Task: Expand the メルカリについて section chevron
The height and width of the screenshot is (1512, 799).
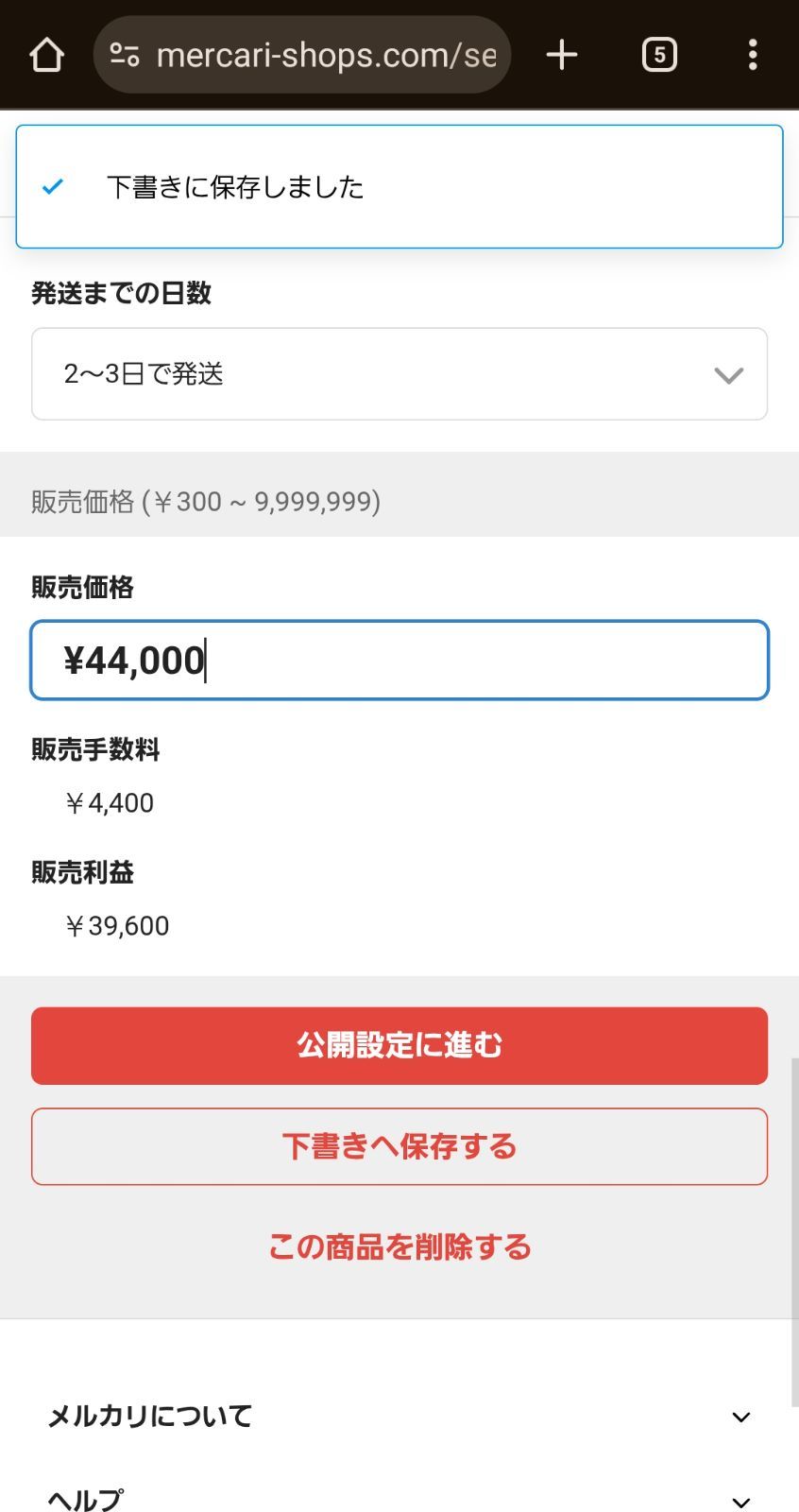Action: pyautogui.click(x=739, y=1417)
